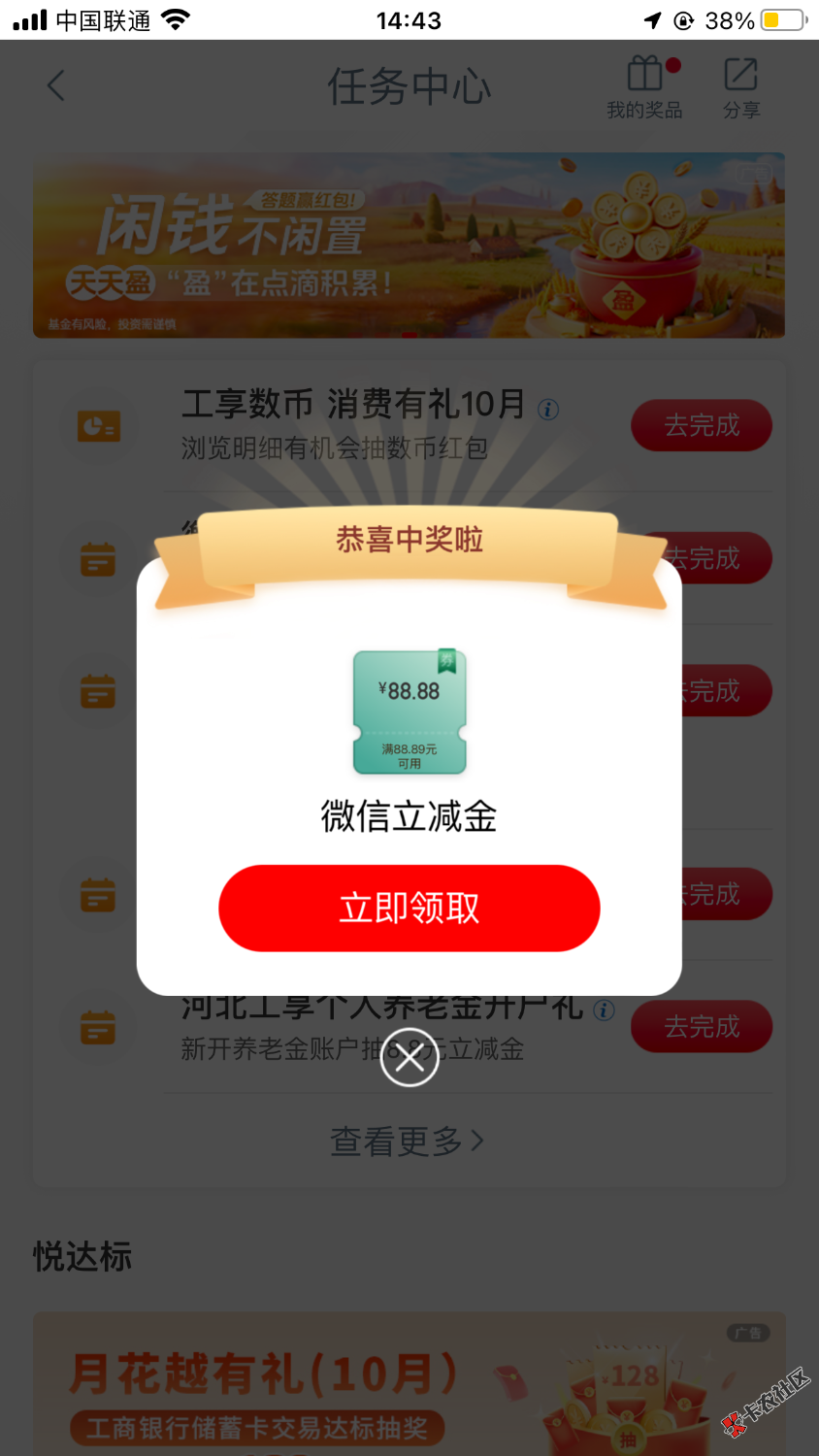Dismiss the prize popup with the X
Image resolution: width=819 pixels, height=1456 pixels.
click(409, 1057)
